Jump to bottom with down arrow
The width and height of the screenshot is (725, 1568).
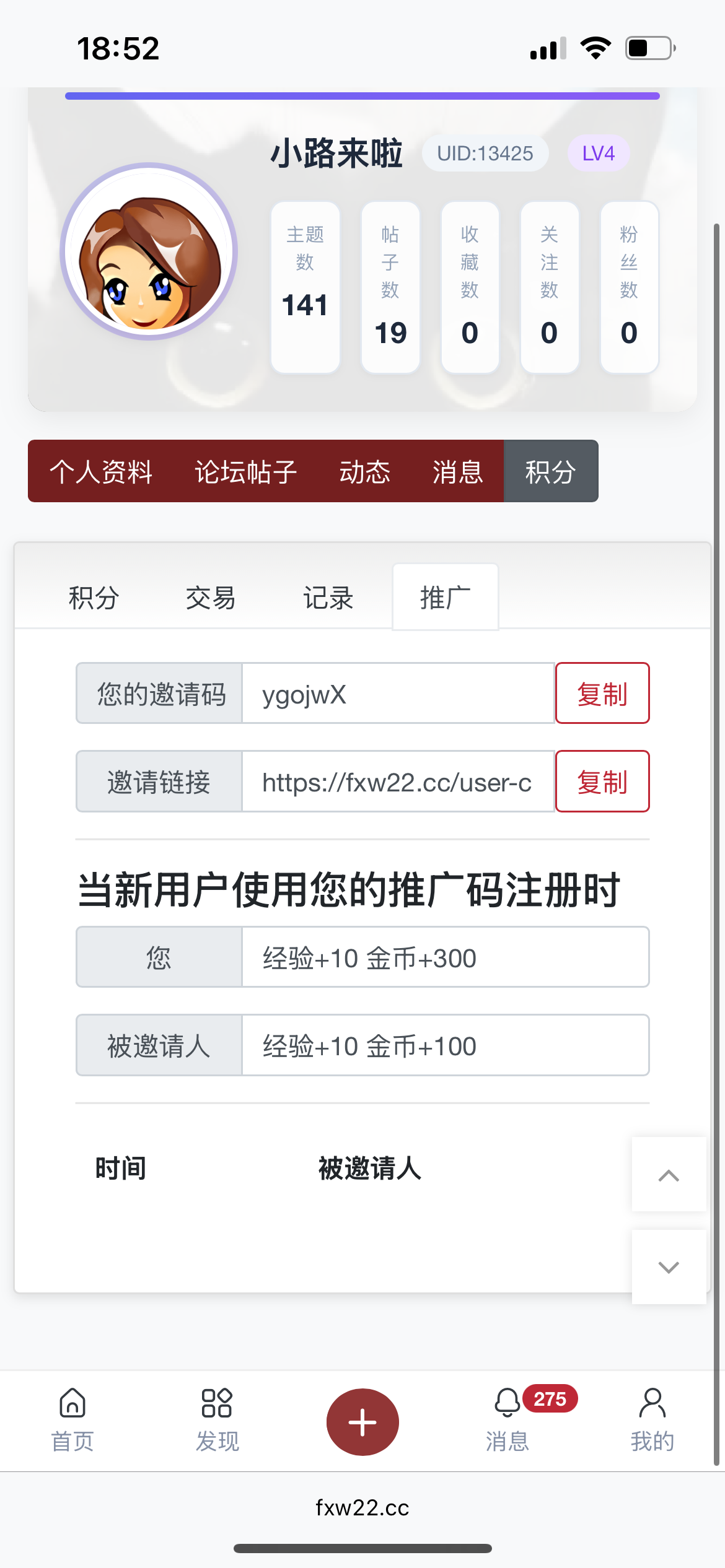(669, 1266)
